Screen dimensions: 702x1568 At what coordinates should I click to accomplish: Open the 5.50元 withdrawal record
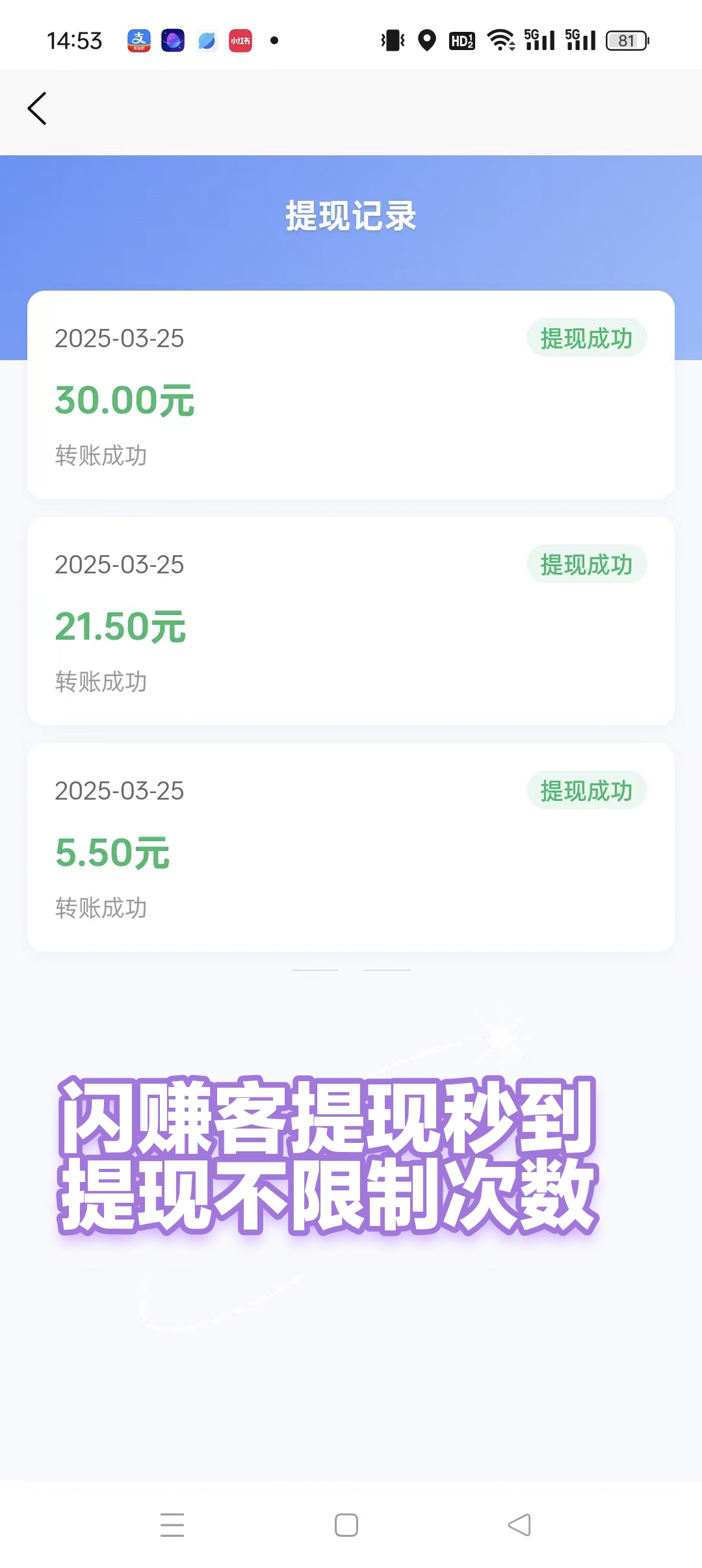click(x=351, y=847)
